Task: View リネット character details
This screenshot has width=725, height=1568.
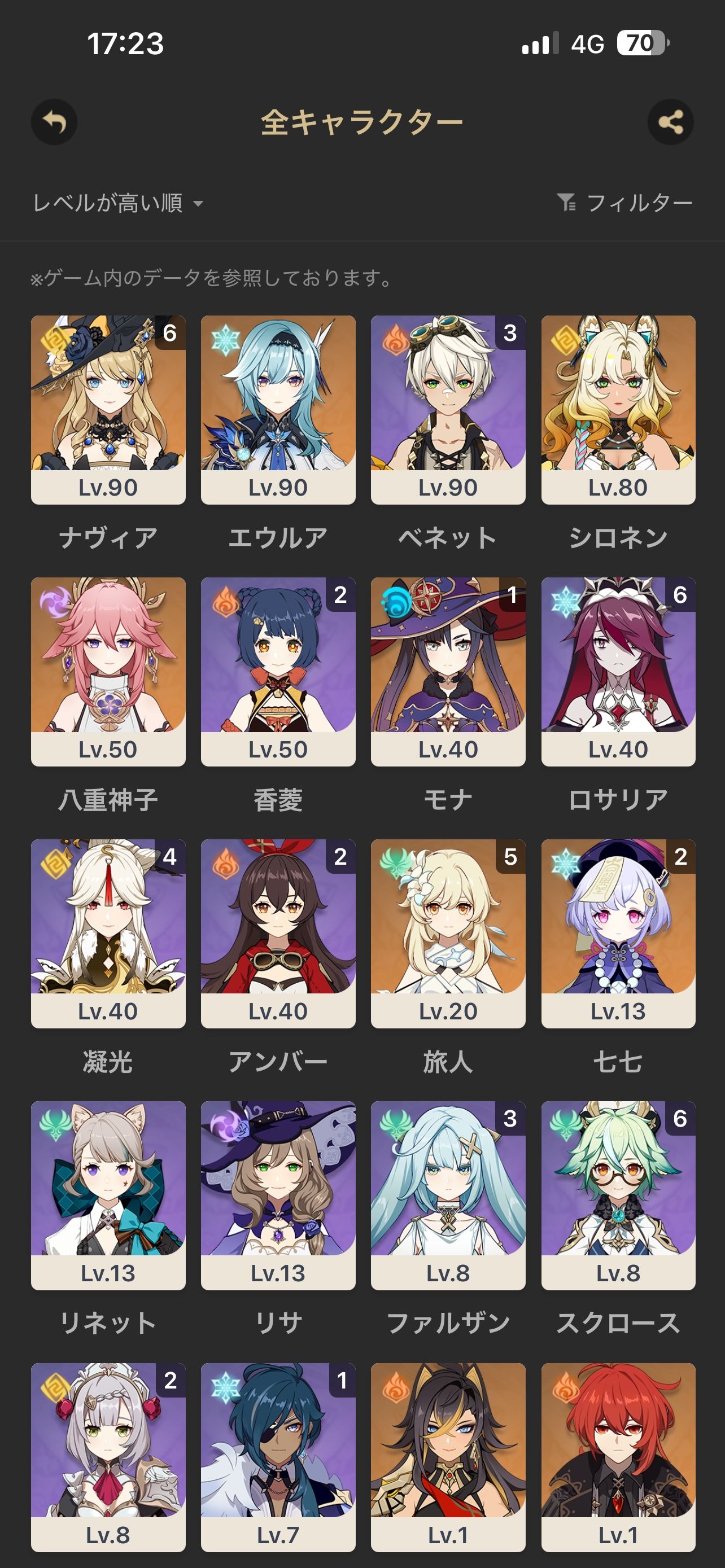Action: point(108,1194)
